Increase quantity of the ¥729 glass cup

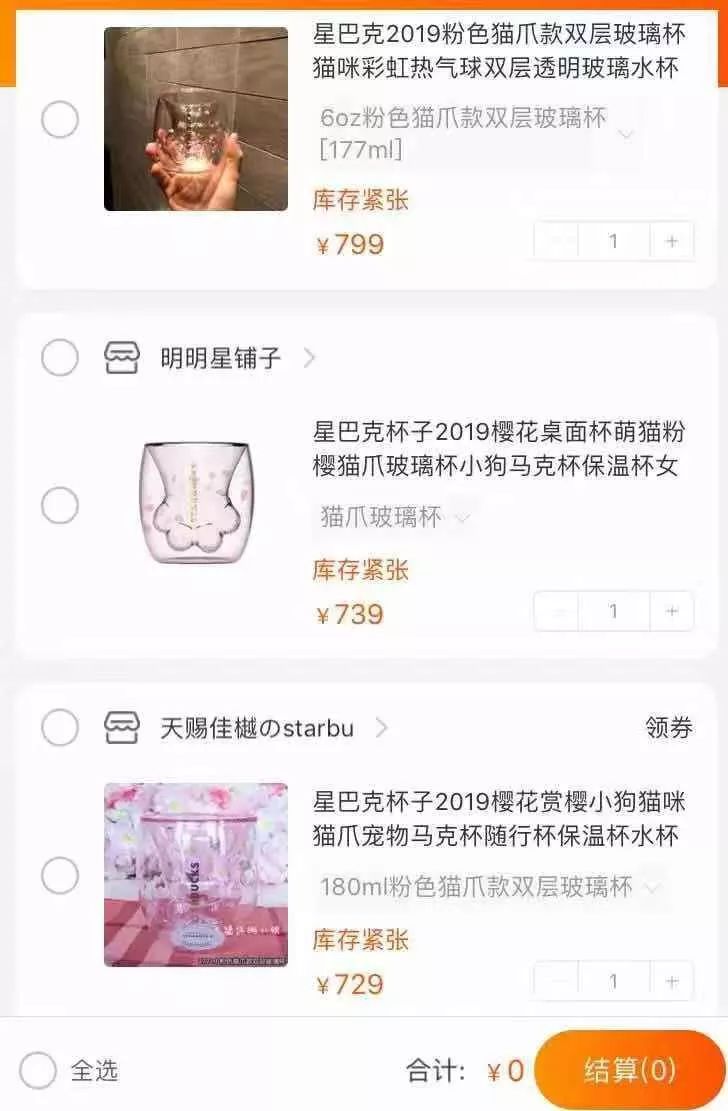pyautogui.click(x=671, y=981)
